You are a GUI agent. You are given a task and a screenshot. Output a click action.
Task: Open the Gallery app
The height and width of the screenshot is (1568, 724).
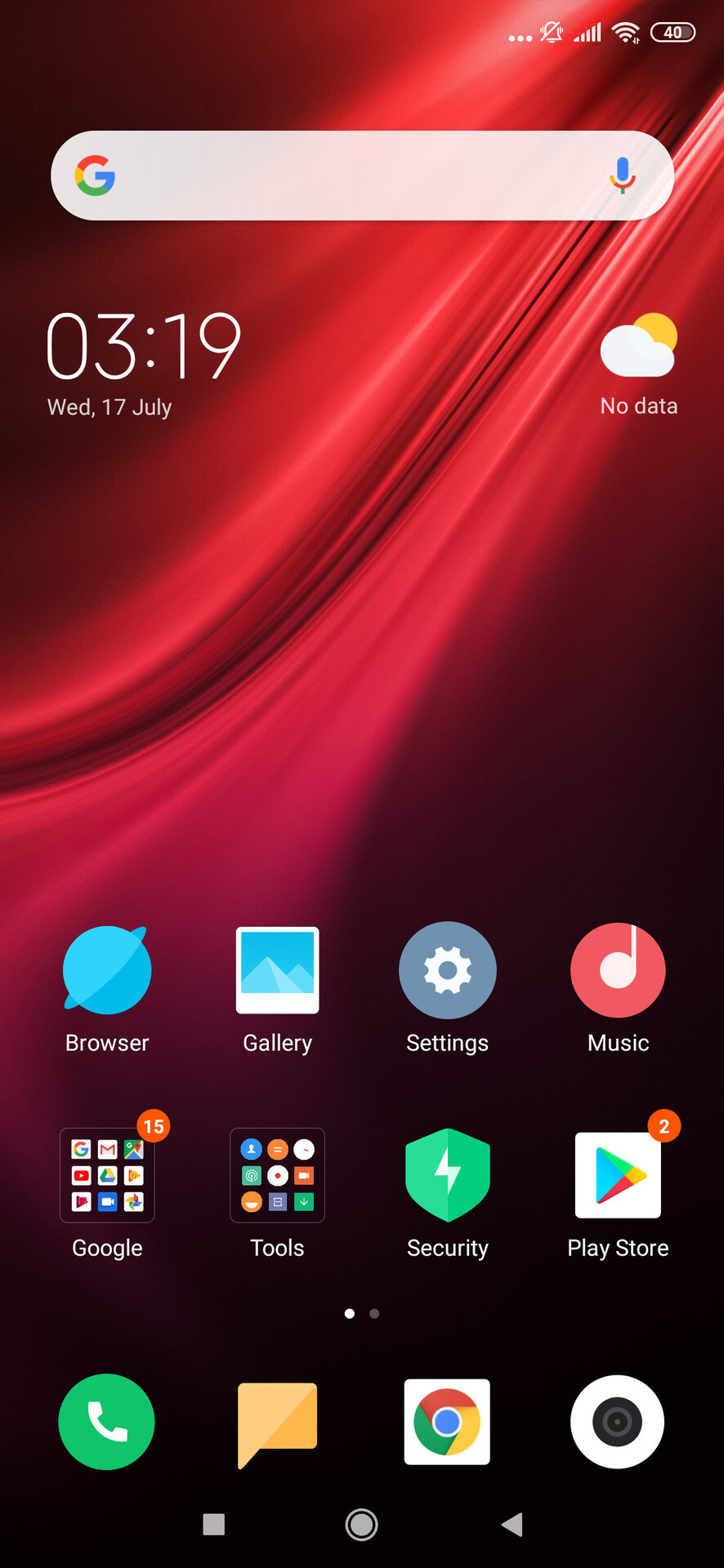click(277, 970)
